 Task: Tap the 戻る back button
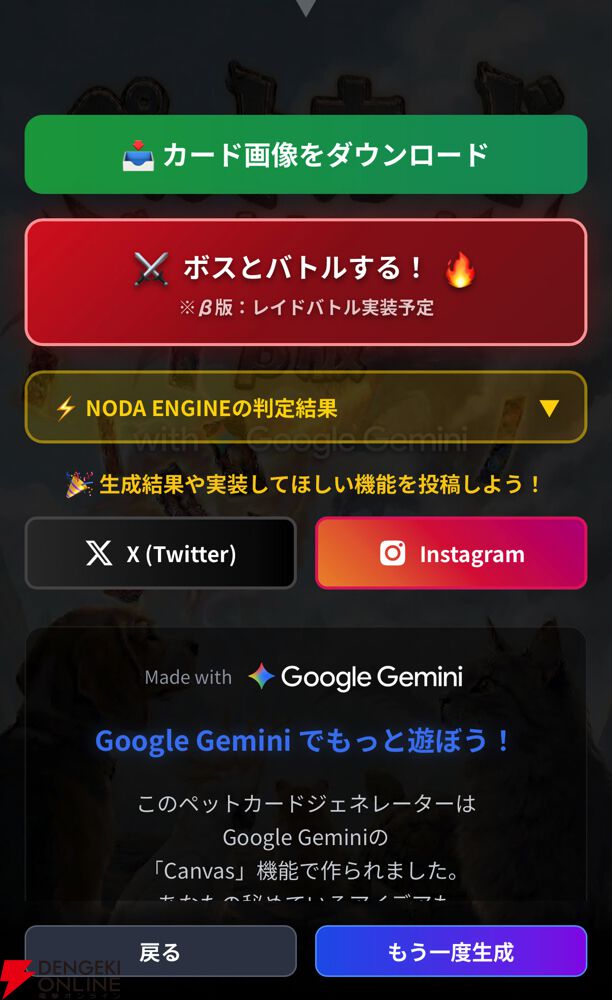(x=160, y=951)
